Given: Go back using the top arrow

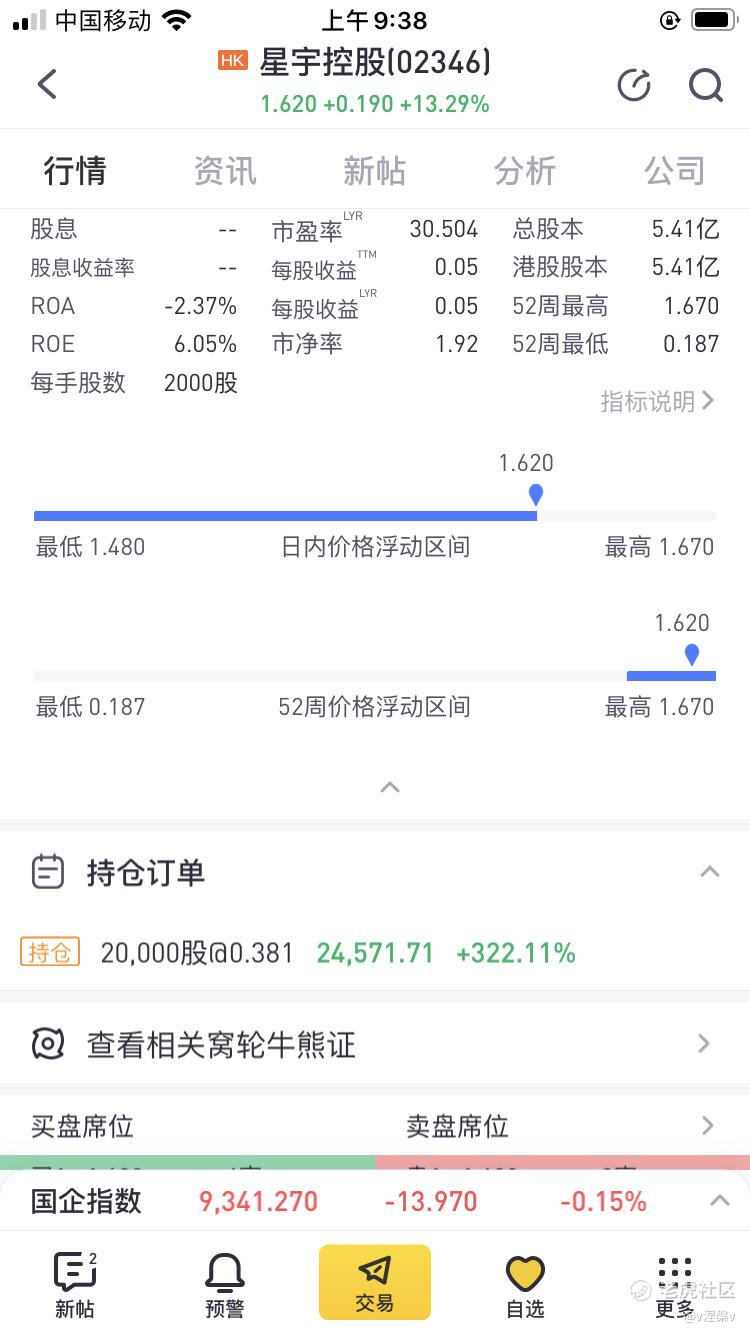Looking at the screenshot, I should [47, 84].
